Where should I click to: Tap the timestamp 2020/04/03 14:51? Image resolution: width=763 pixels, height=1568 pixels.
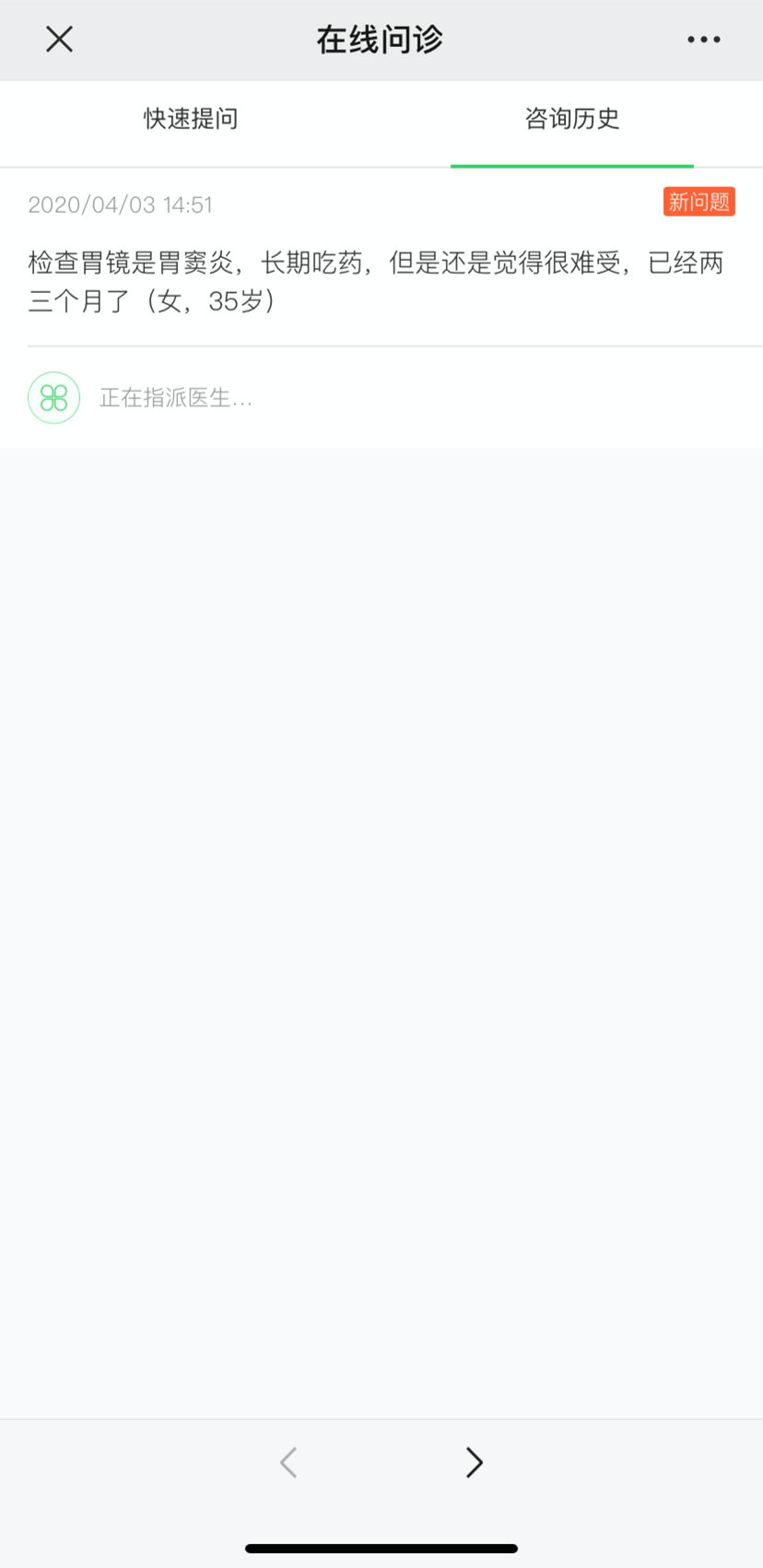click(120, 205)
